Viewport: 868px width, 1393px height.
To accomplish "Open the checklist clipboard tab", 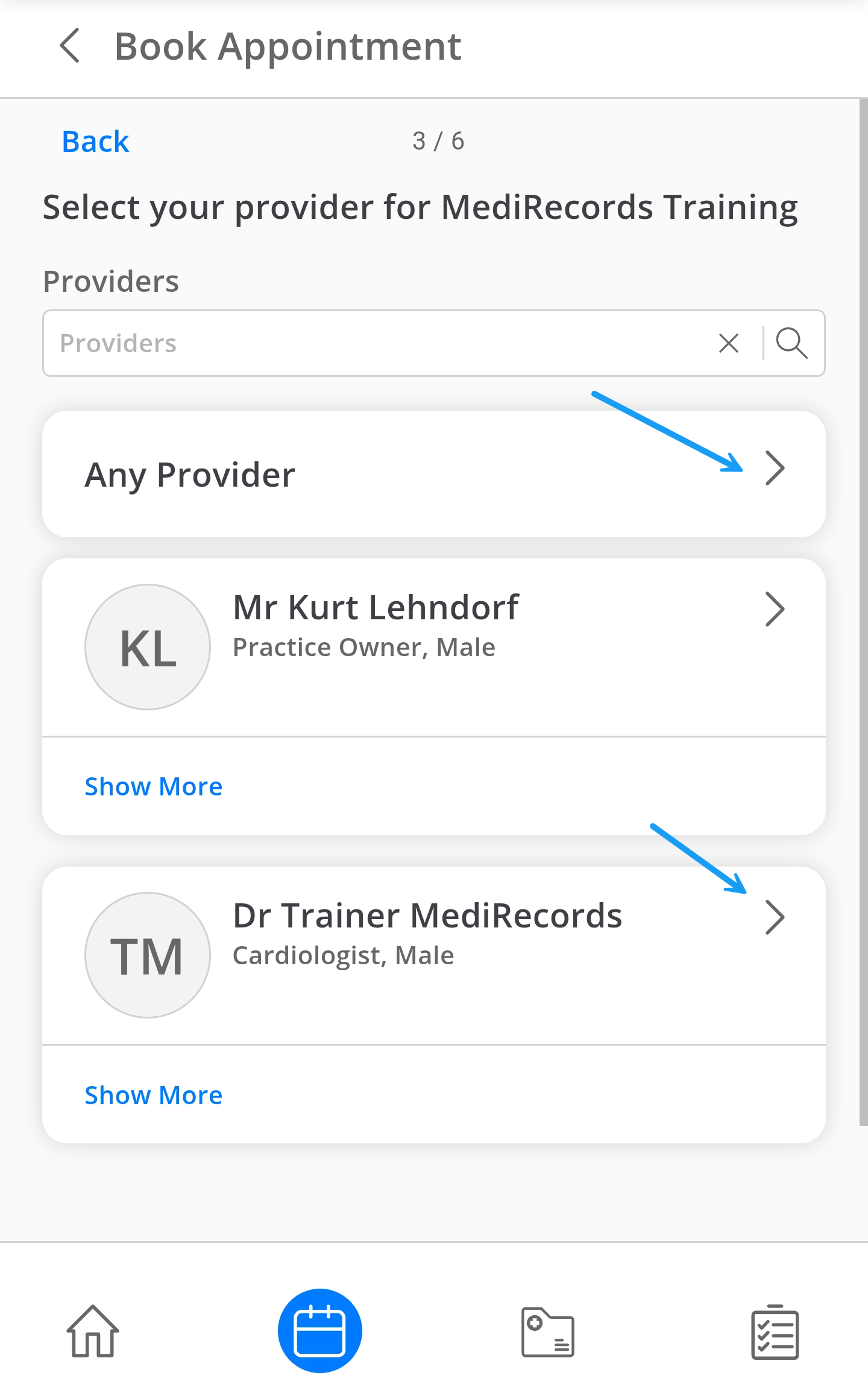I will point(775,1331).
